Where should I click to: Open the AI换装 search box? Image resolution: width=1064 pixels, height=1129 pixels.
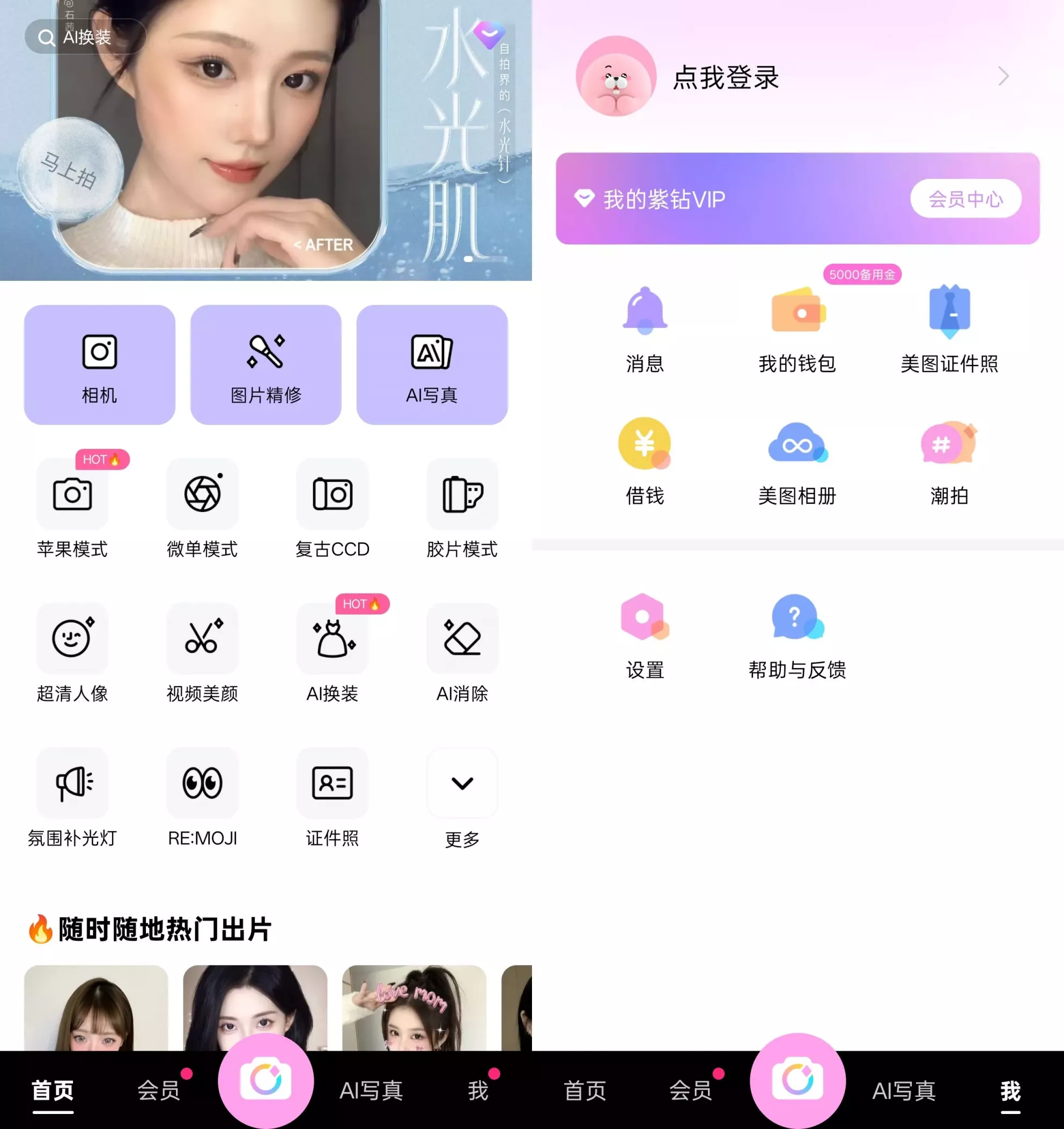point(85,38)
